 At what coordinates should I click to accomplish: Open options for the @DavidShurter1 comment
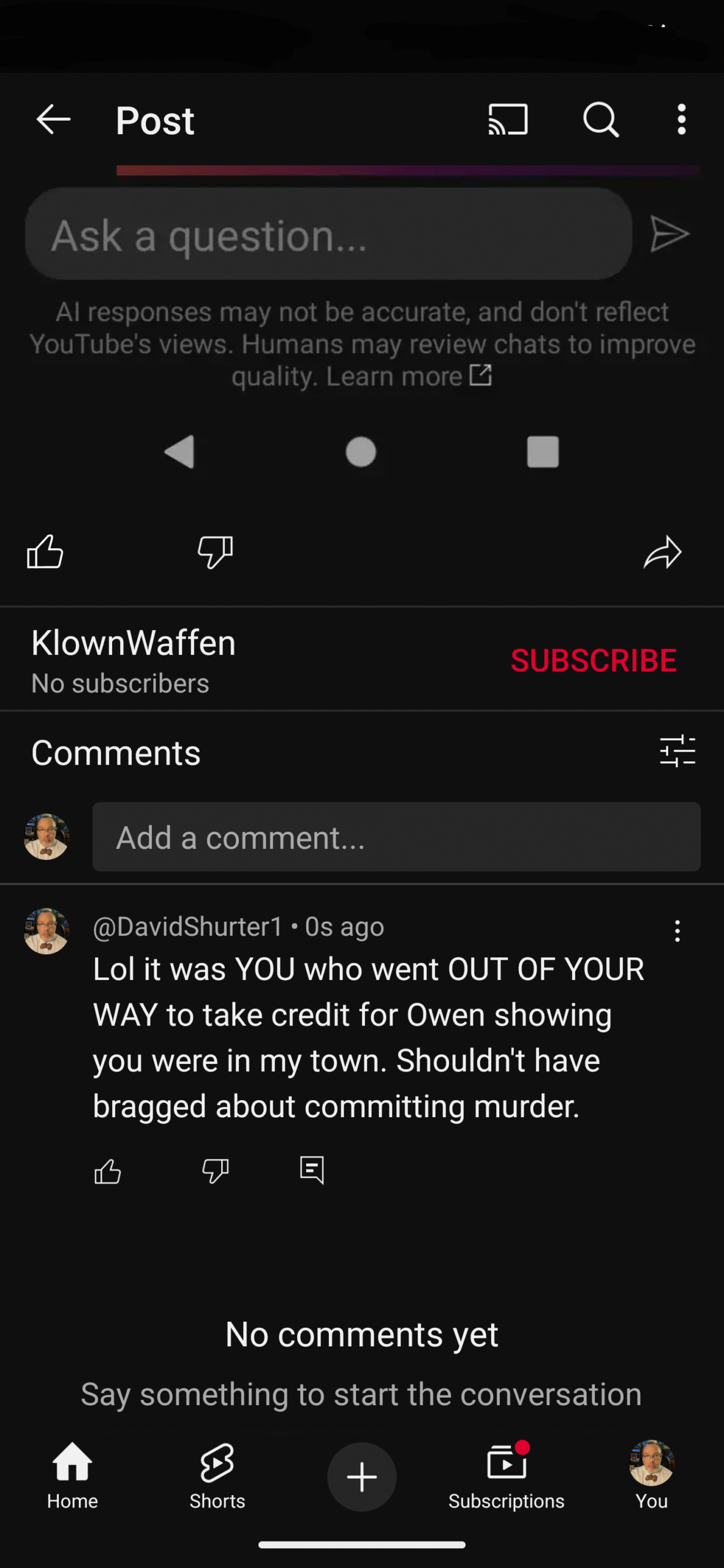(677, 931)
